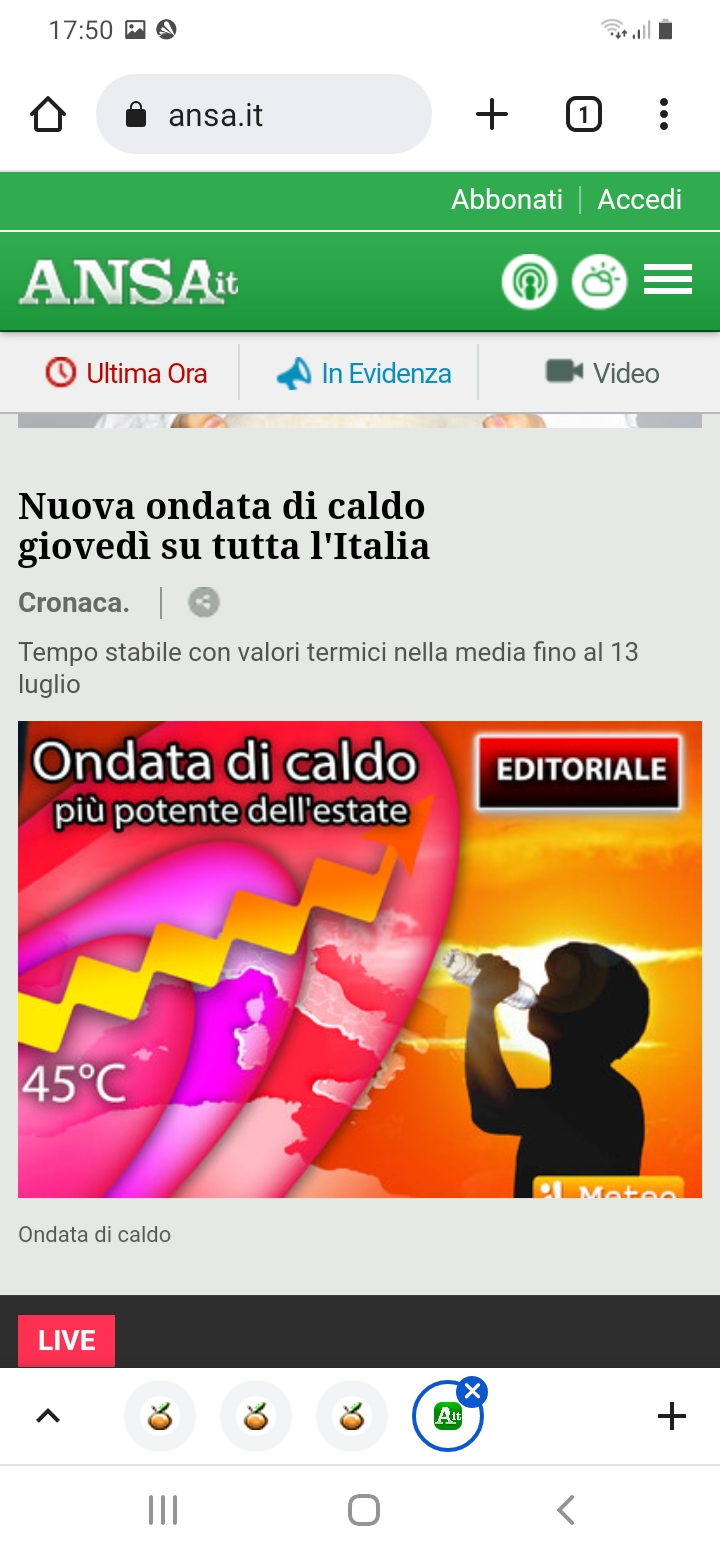Tap the Abbonati link
Screen dimensions: 720x1560
[507, 200]
